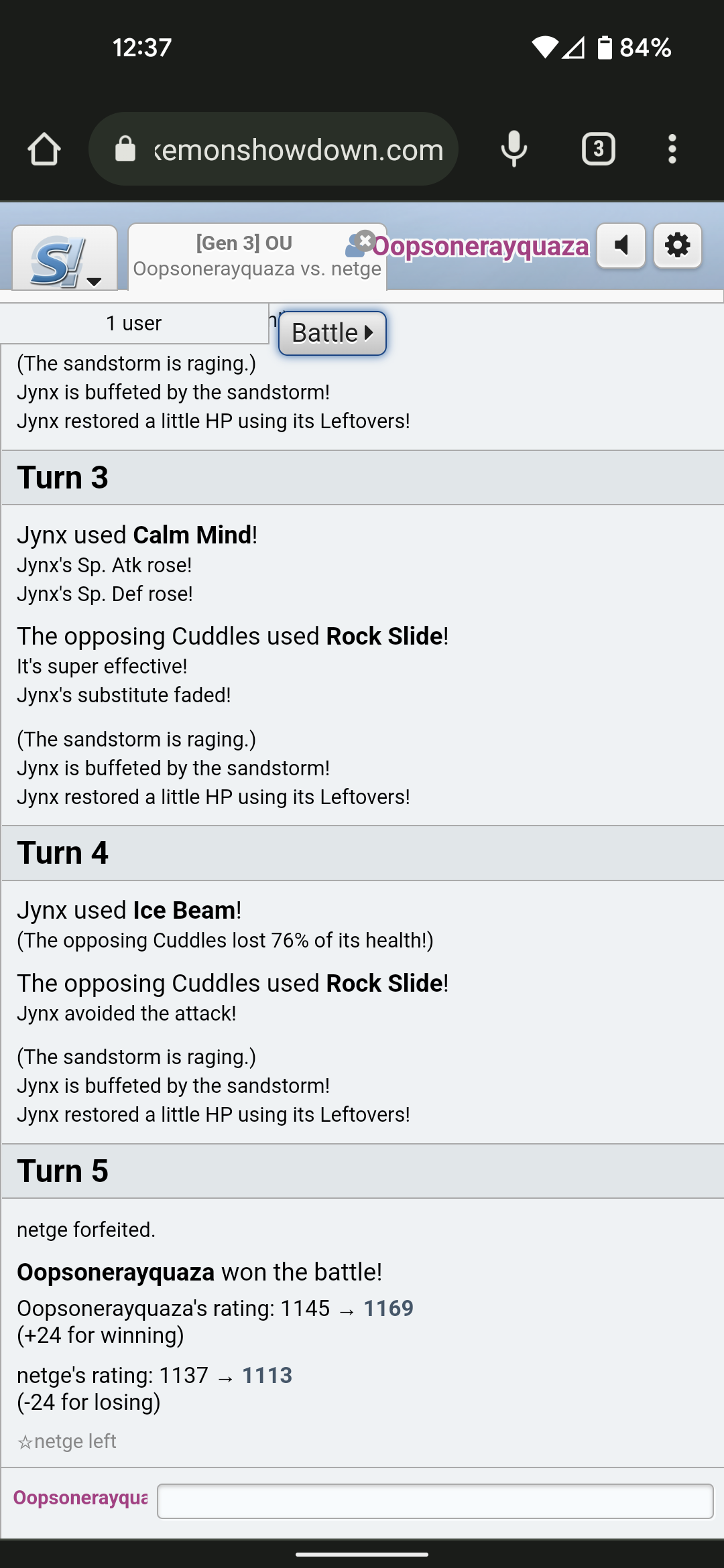Open the sound volume settings
This screenshot has height=1568, width=724.
coord(621,246)
